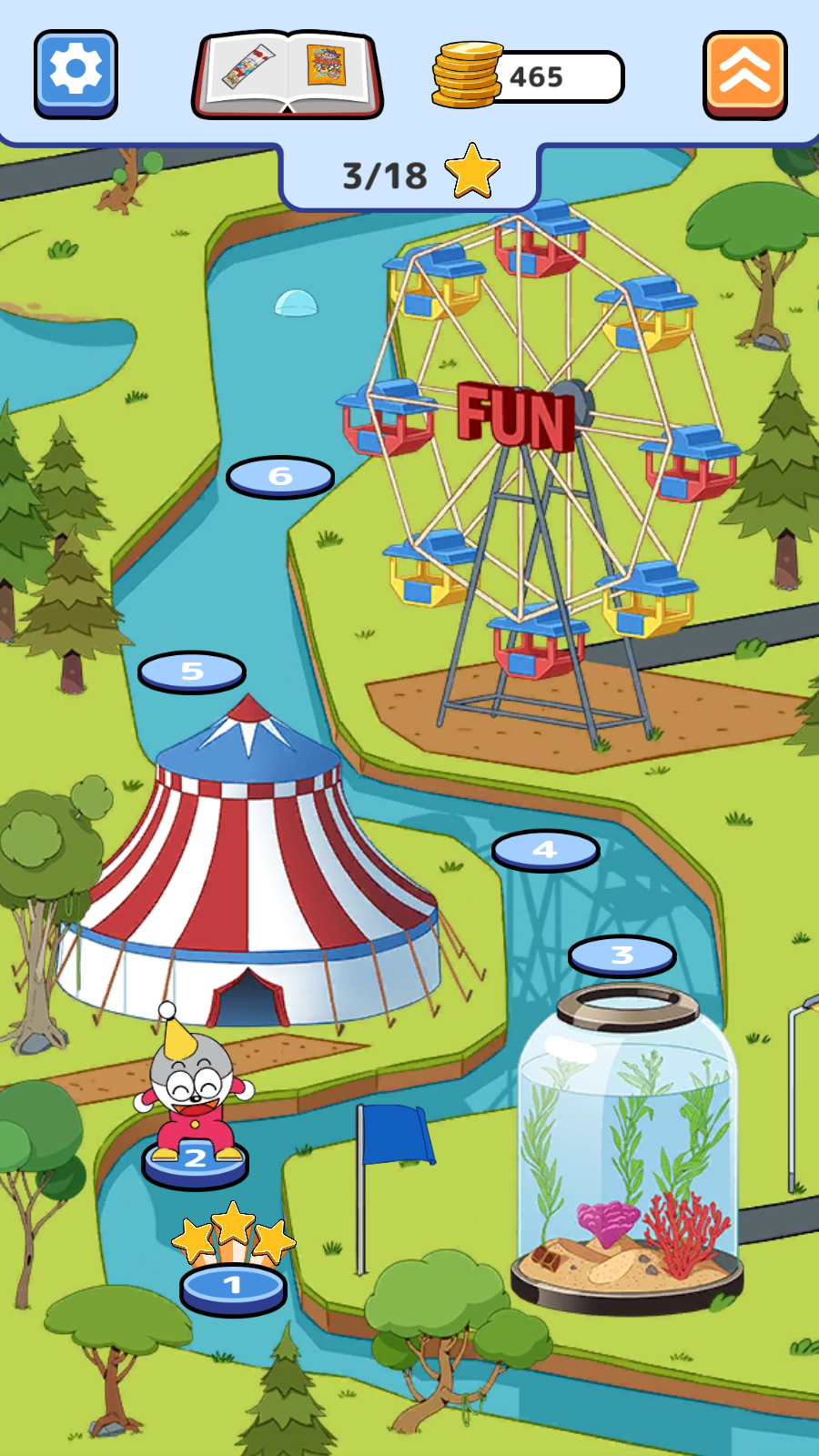Start level 2 under the clown

click(x=195, y=1162)
